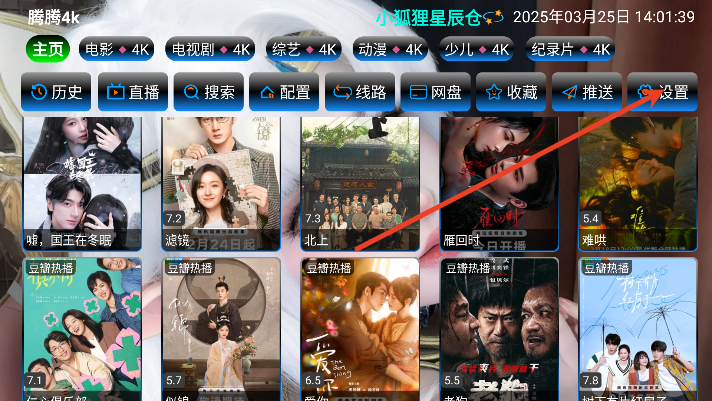
Task: Open 历史 watch history
Action: click(x=56, y=92)
